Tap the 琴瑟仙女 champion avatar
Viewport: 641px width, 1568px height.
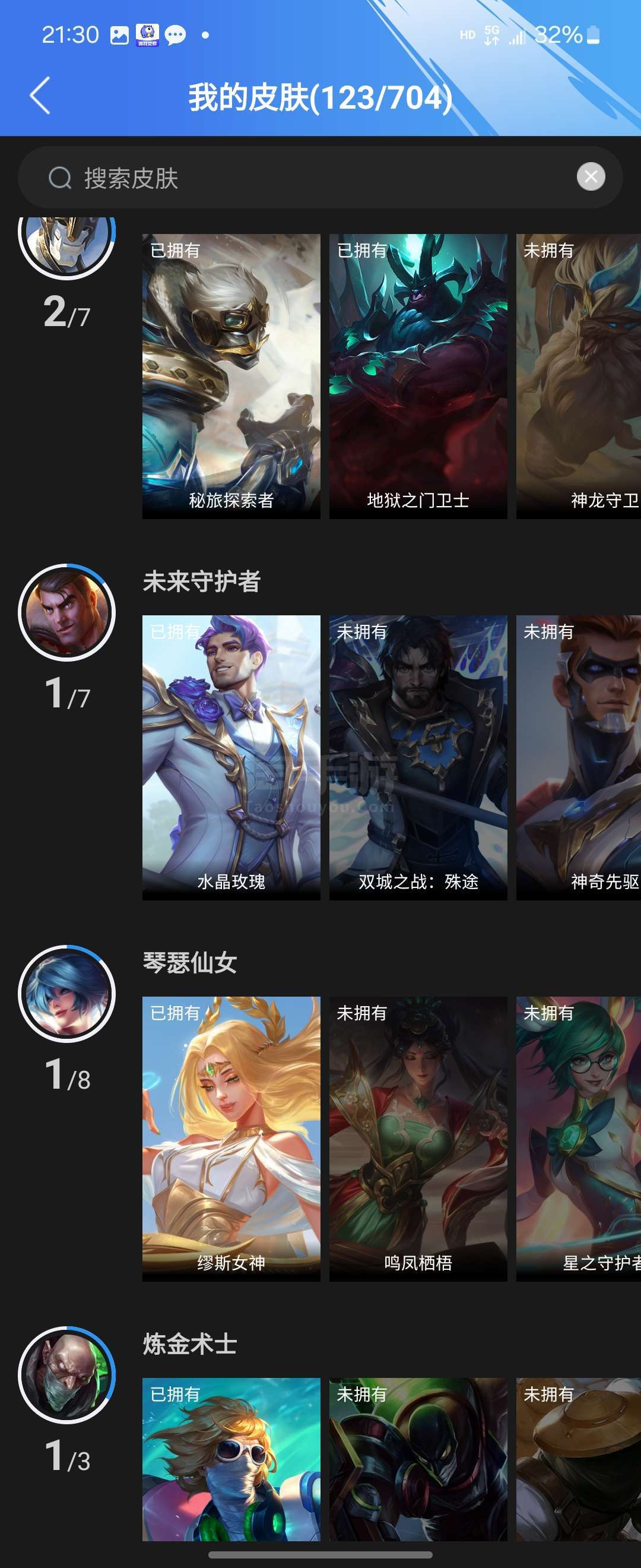point(67,994)
